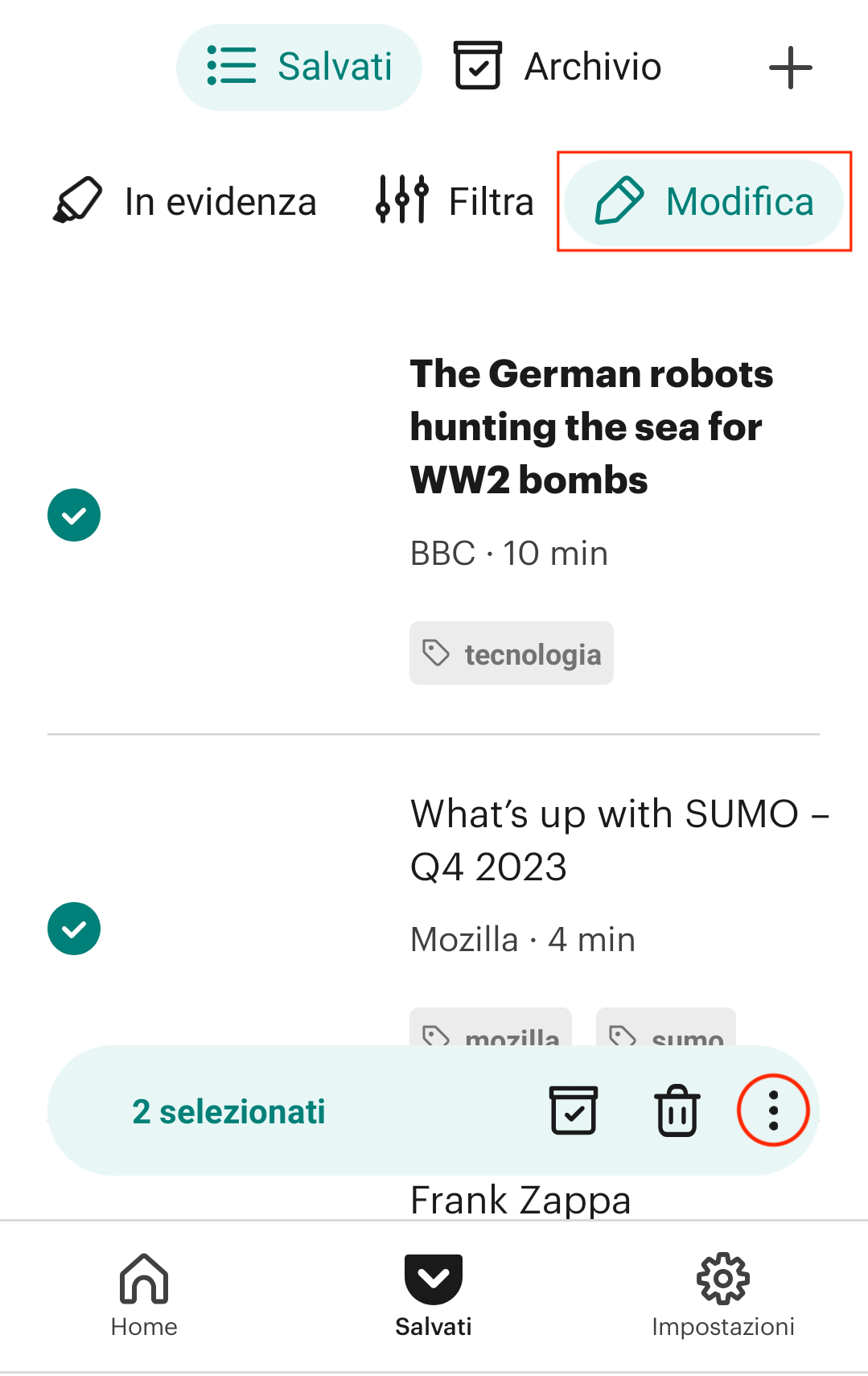Screen dimensions: 868x1376
Task: Exit edit mode via Modifica
Action: [704, 202]
